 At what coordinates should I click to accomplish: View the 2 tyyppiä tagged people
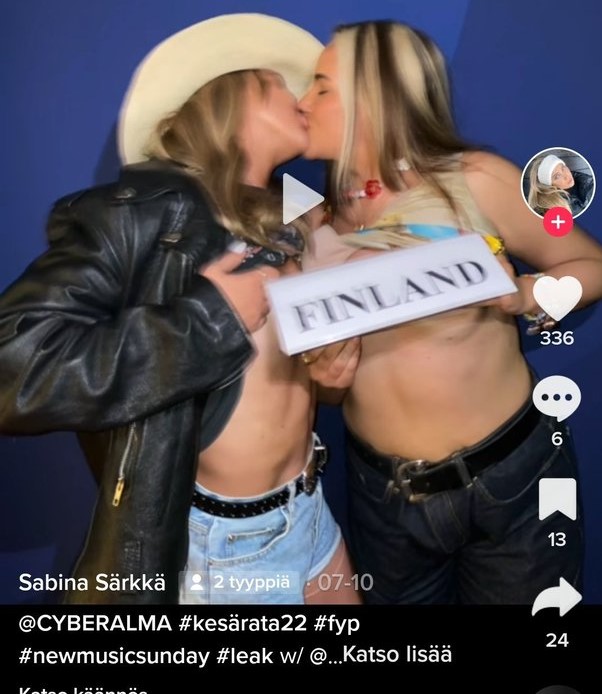coord(240,582)
